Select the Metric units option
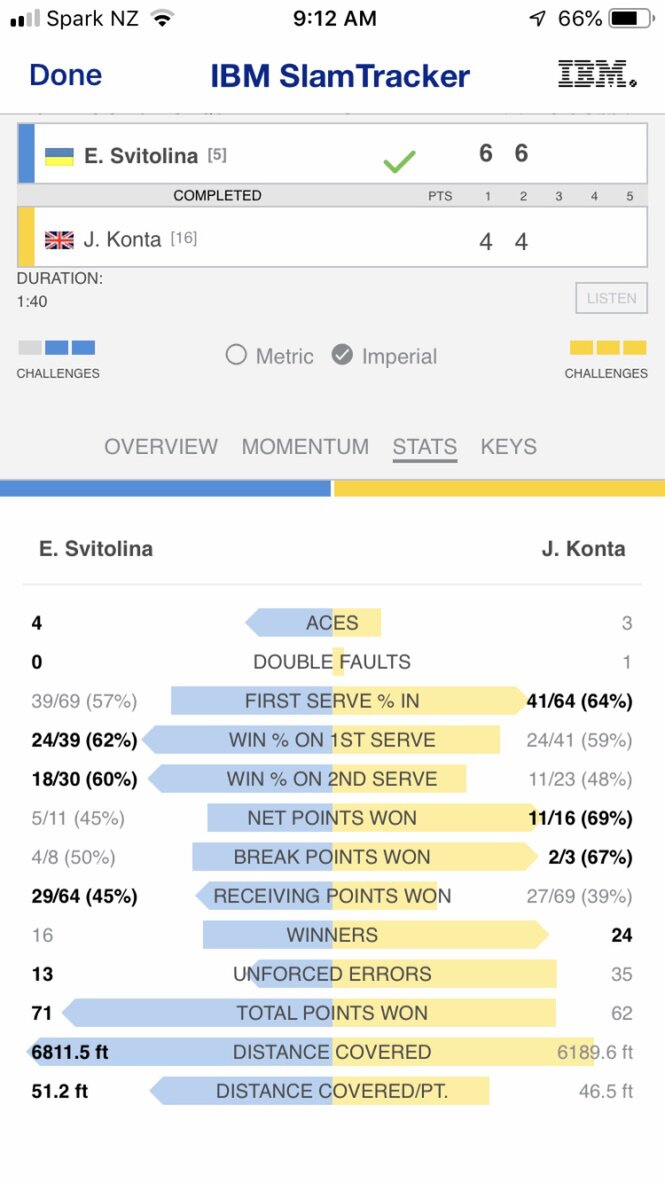The width and height of the screenshot is (665, 1182). point(269,356)
